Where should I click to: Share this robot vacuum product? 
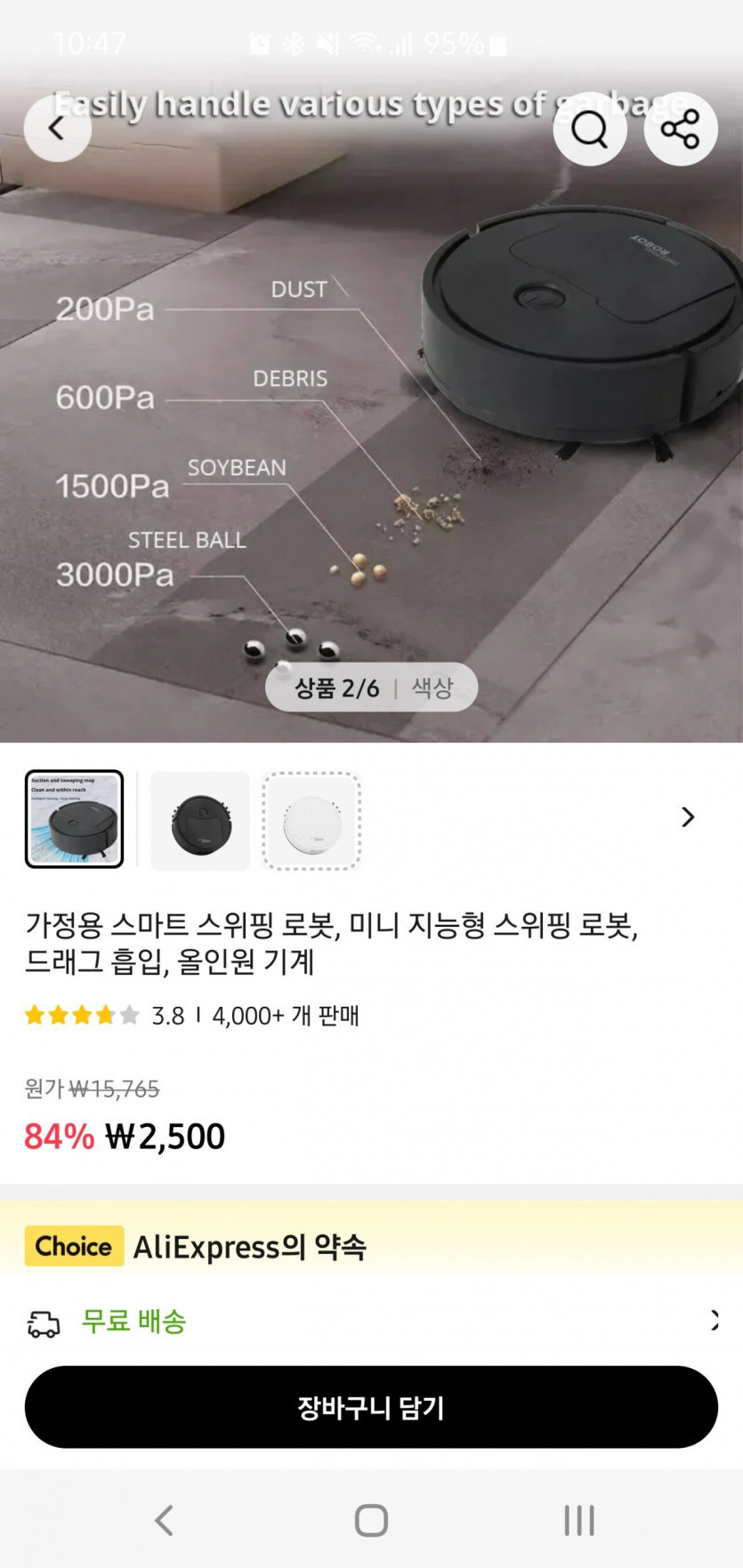pyautogui.click(x=681, y=130)
